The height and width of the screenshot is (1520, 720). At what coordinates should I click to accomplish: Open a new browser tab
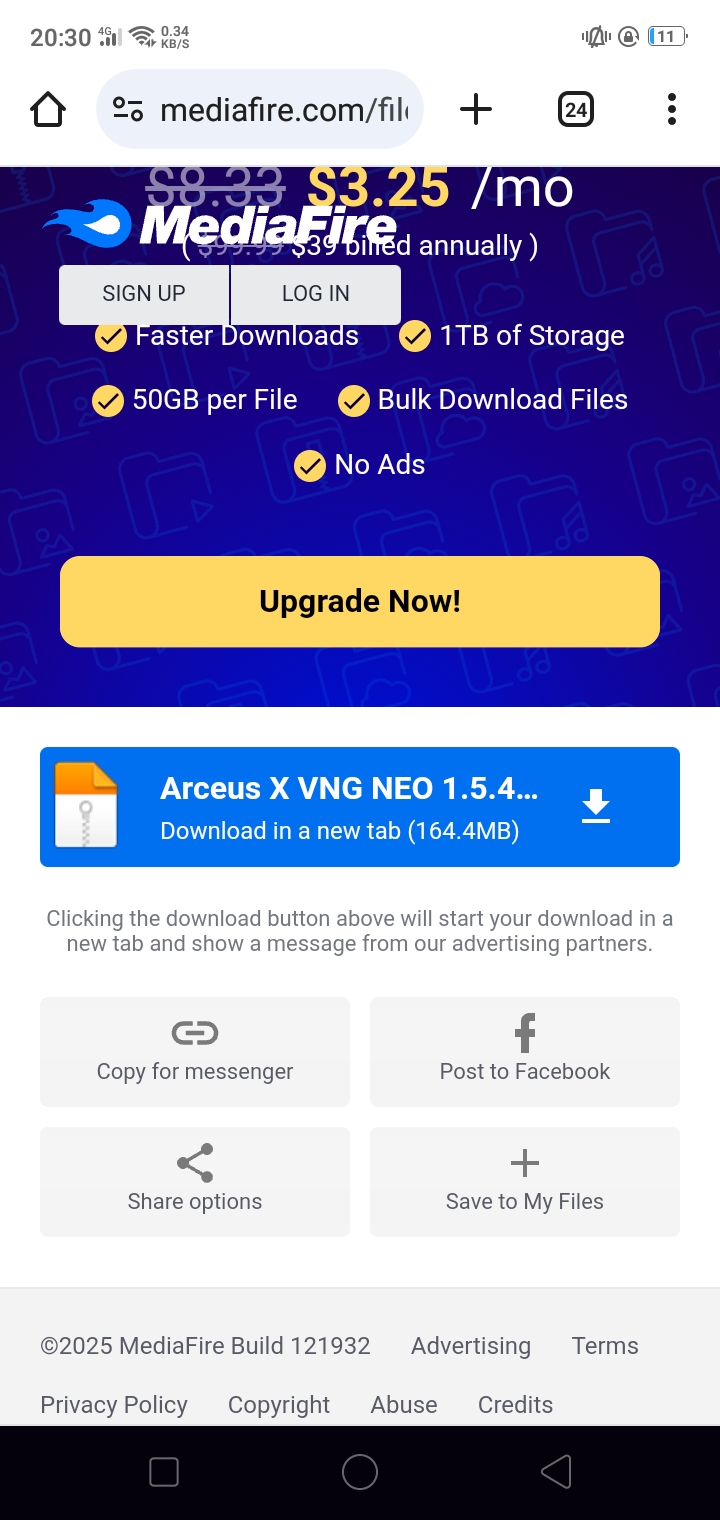point(476,109)
